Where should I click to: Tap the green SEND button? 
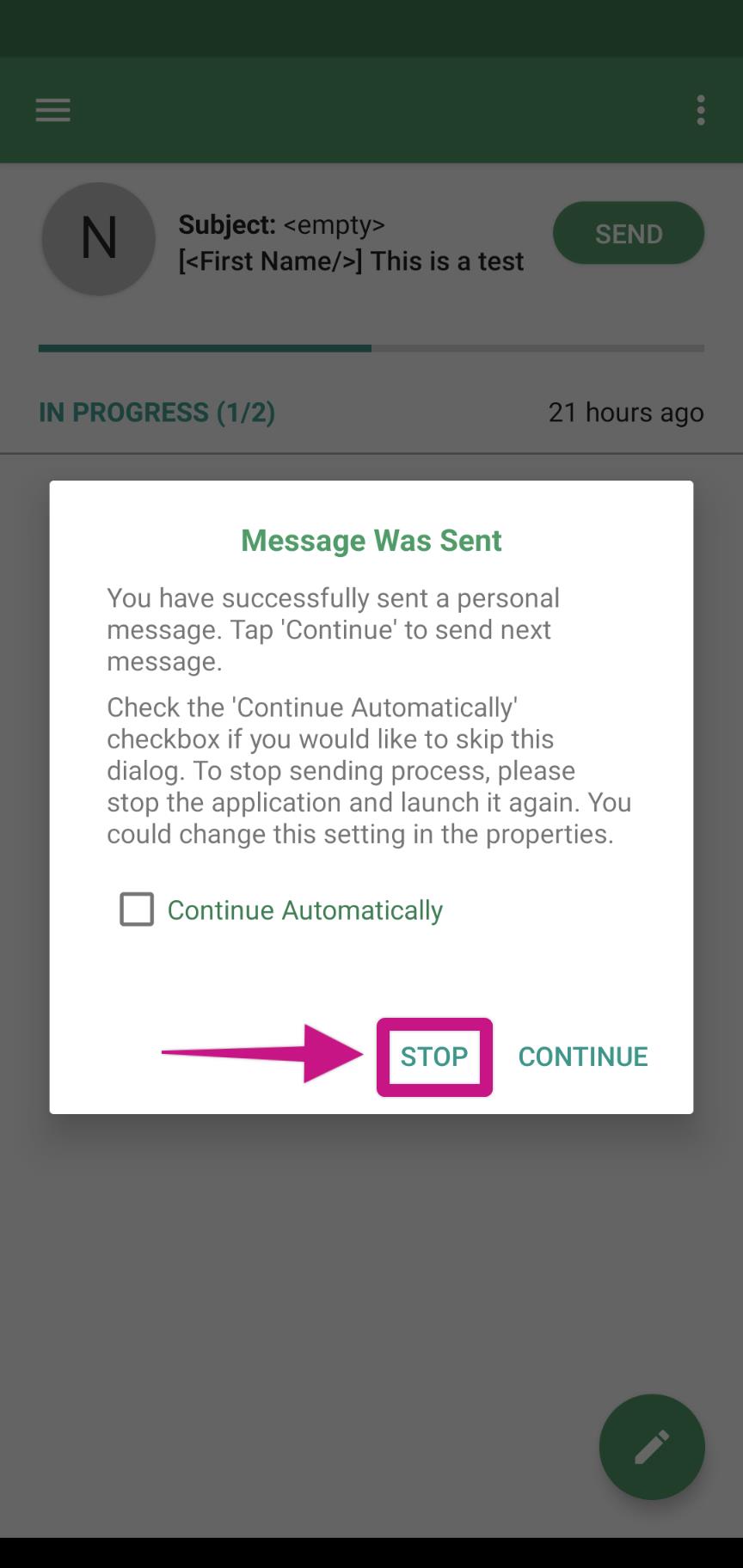[629, 233]
